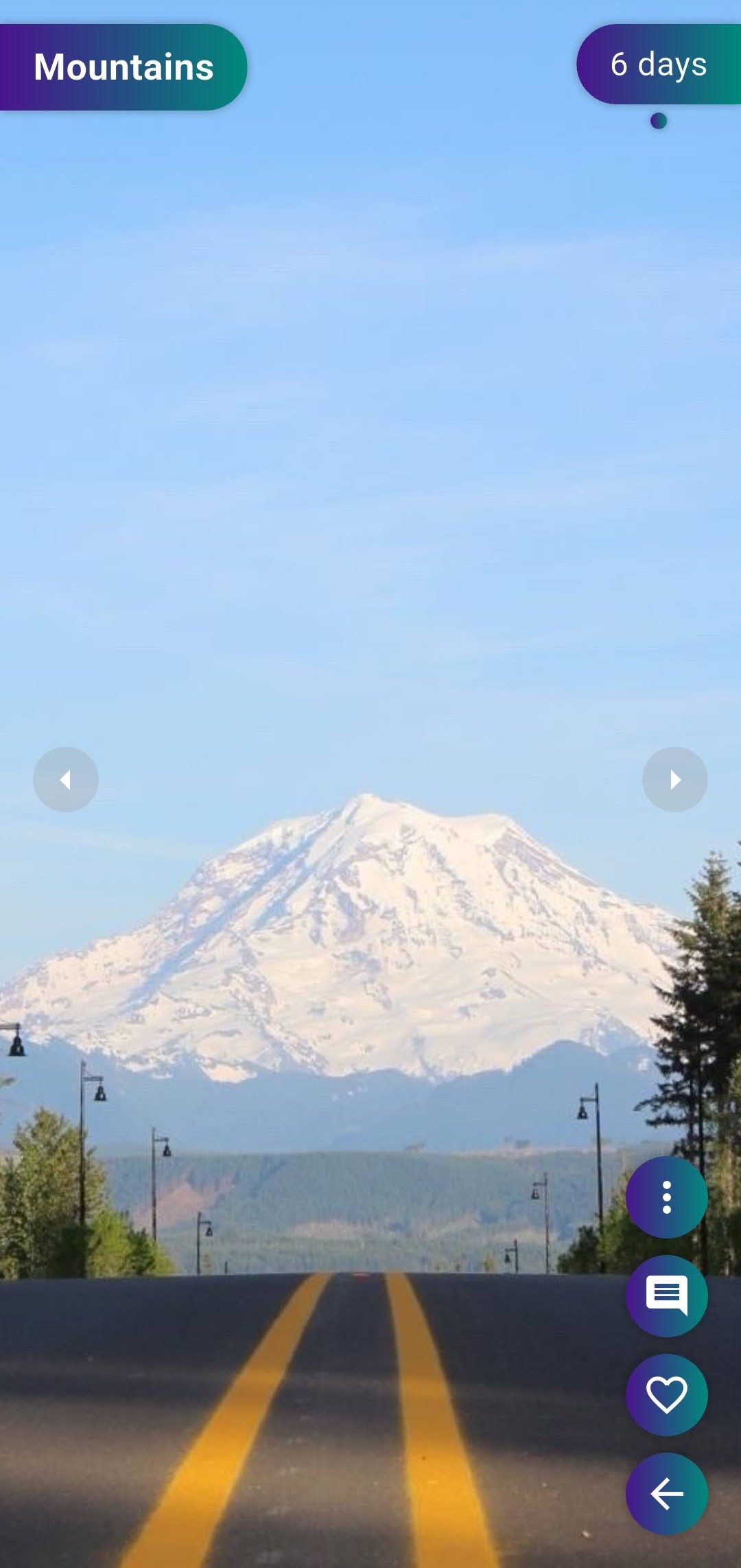Image resolution: width=741 pixels, height=1568 pixels.
Task: Tap the Mountains category label
Action: pyautogui.click(x=123, y=67)
